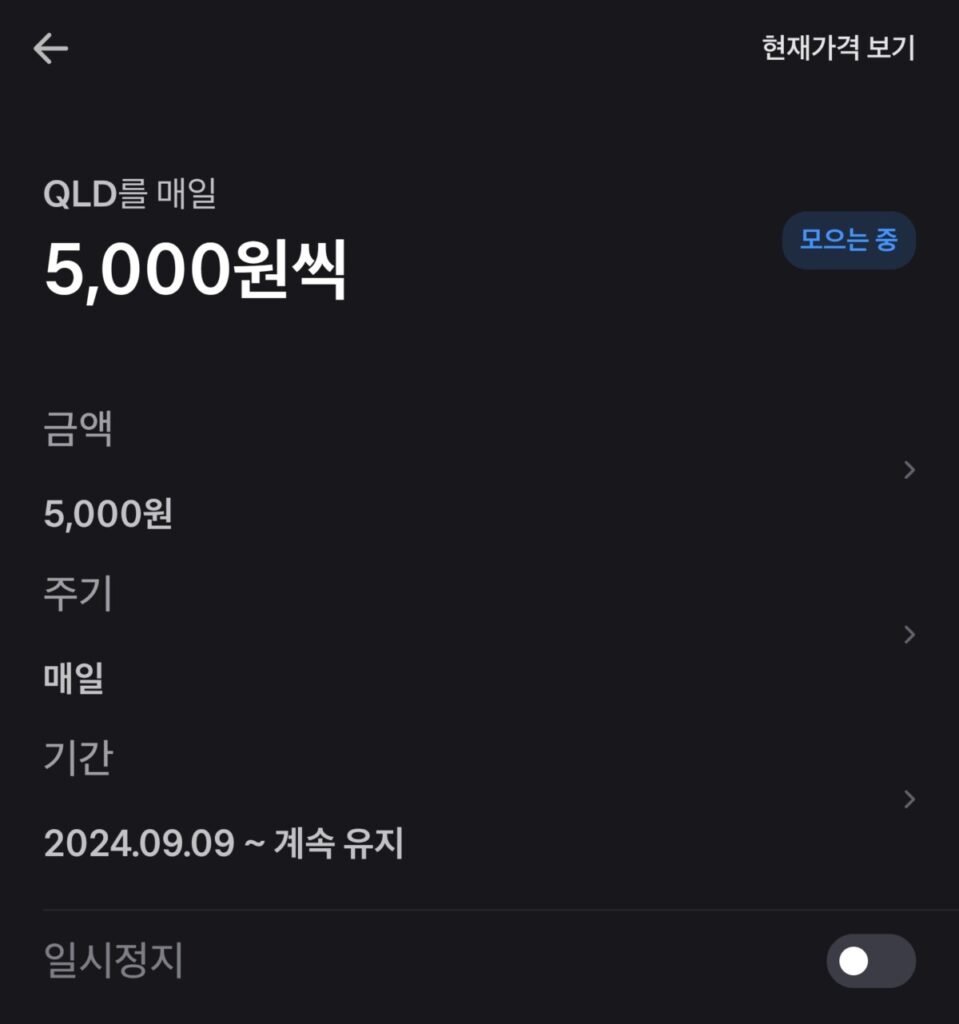Image resolution: width=959 pixels, height=1024 pixels.
Task: Tap the 2024.09.09 ~ 계속 유지 date range
Action: pyautogui.click(x=224, y=845)
